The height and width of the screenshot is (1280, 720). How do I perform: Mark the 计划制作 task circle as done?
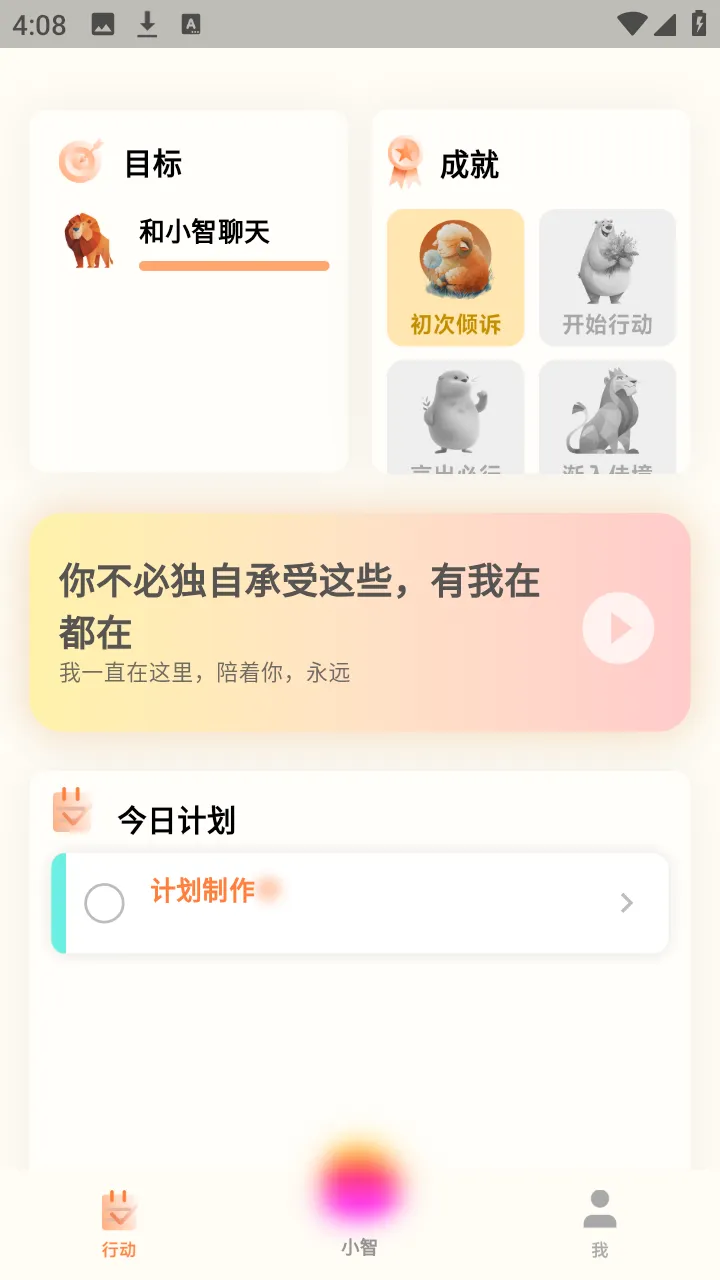pyautogui.click(x=104, y=903)
